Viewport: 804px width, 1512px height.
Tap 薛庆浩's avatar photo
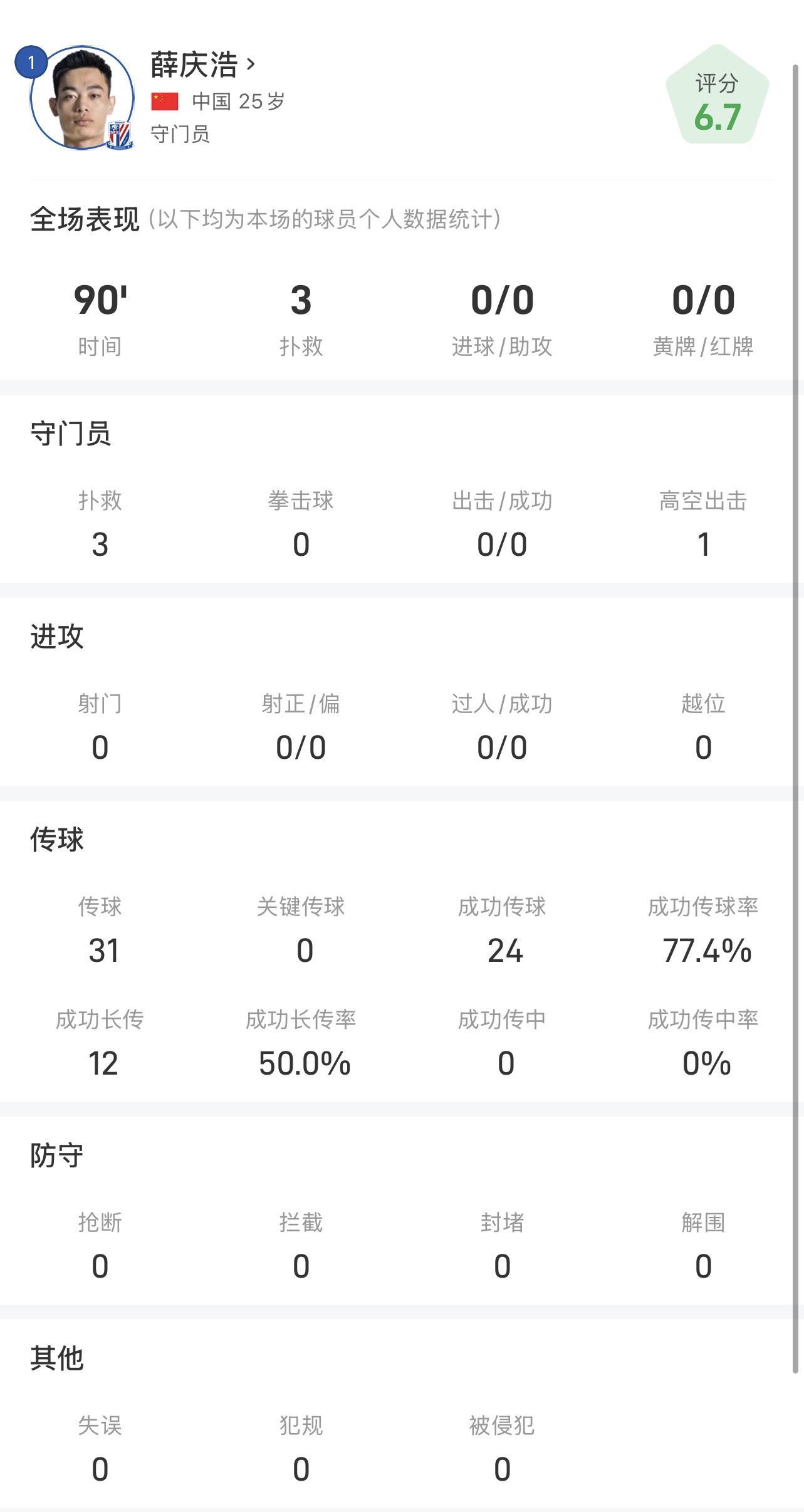click(x=82, y=98)
